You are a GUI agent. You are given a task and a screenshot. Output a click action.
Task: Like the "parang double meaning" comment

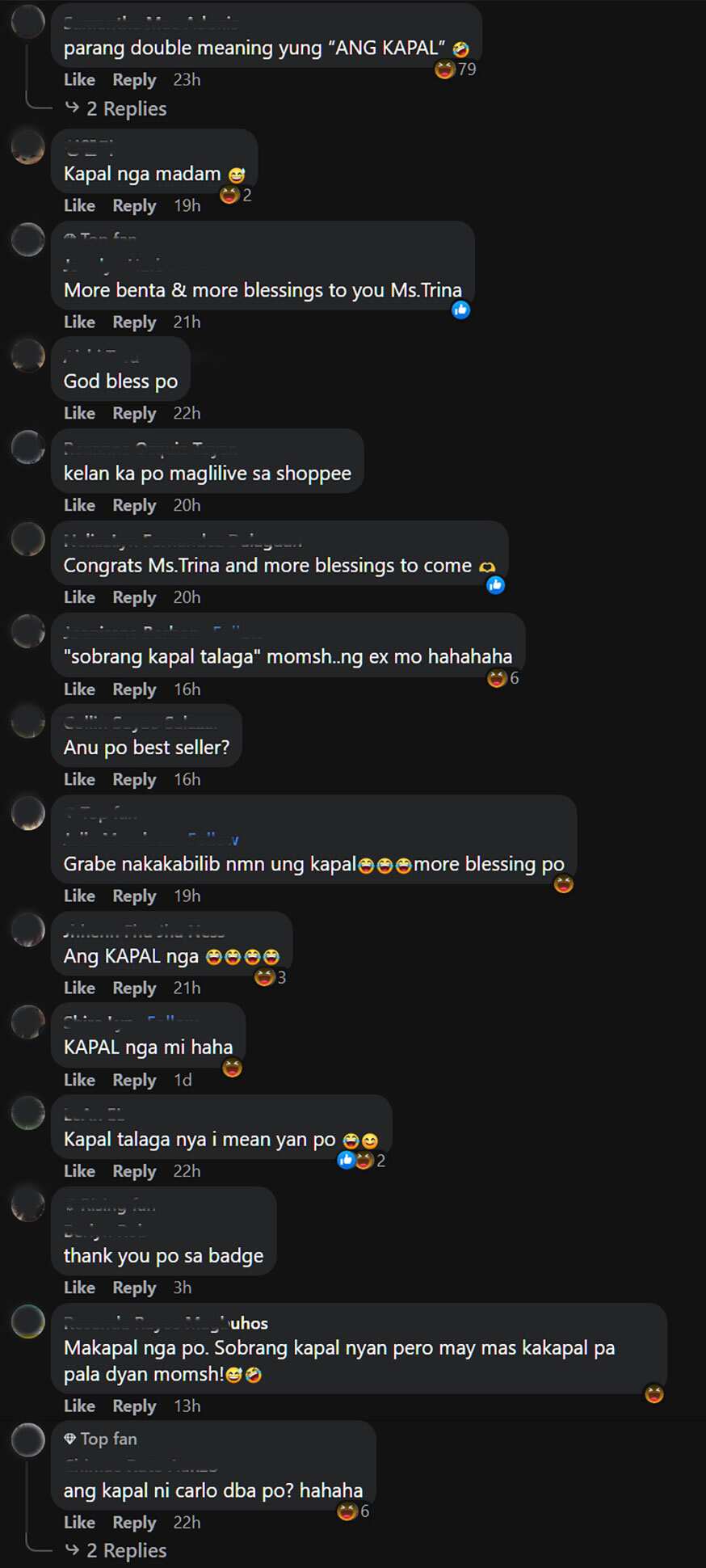click(x=79, y=79)
